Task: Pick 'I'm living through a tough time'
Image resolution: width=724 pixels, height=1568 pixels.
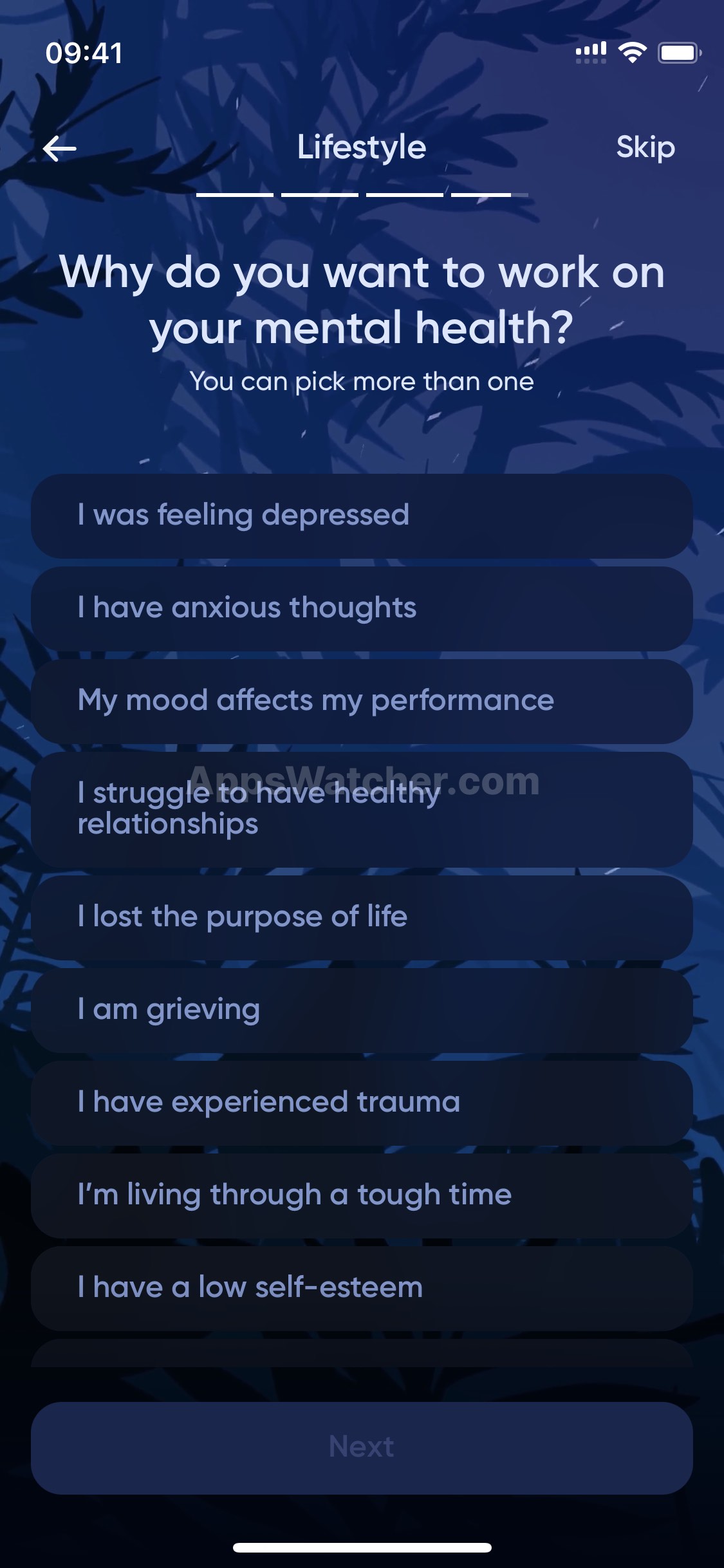Action: tap(362, 1195)
